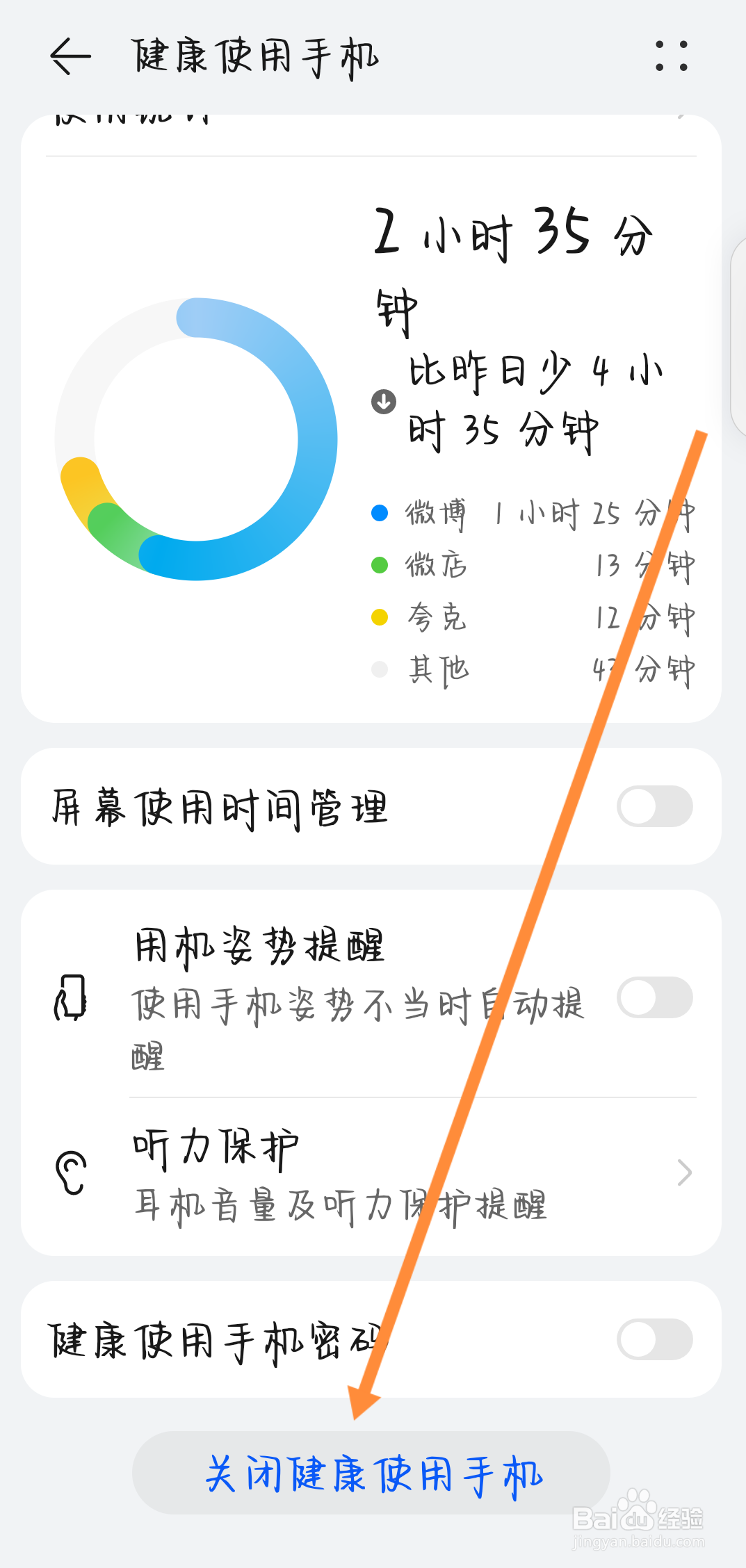This screenshot has width=746, height=1568.
Task: Toggle 健康使用手机密码 switch
Action: click(654, 1339)
